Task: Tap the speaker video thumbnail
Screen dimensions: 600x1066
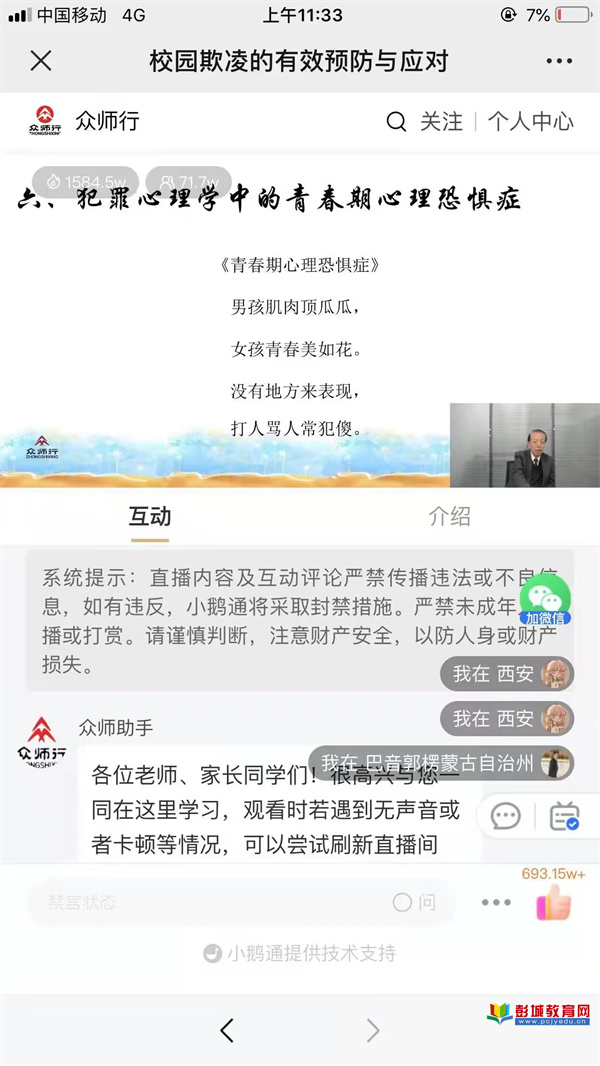Action: pos(524,445)
